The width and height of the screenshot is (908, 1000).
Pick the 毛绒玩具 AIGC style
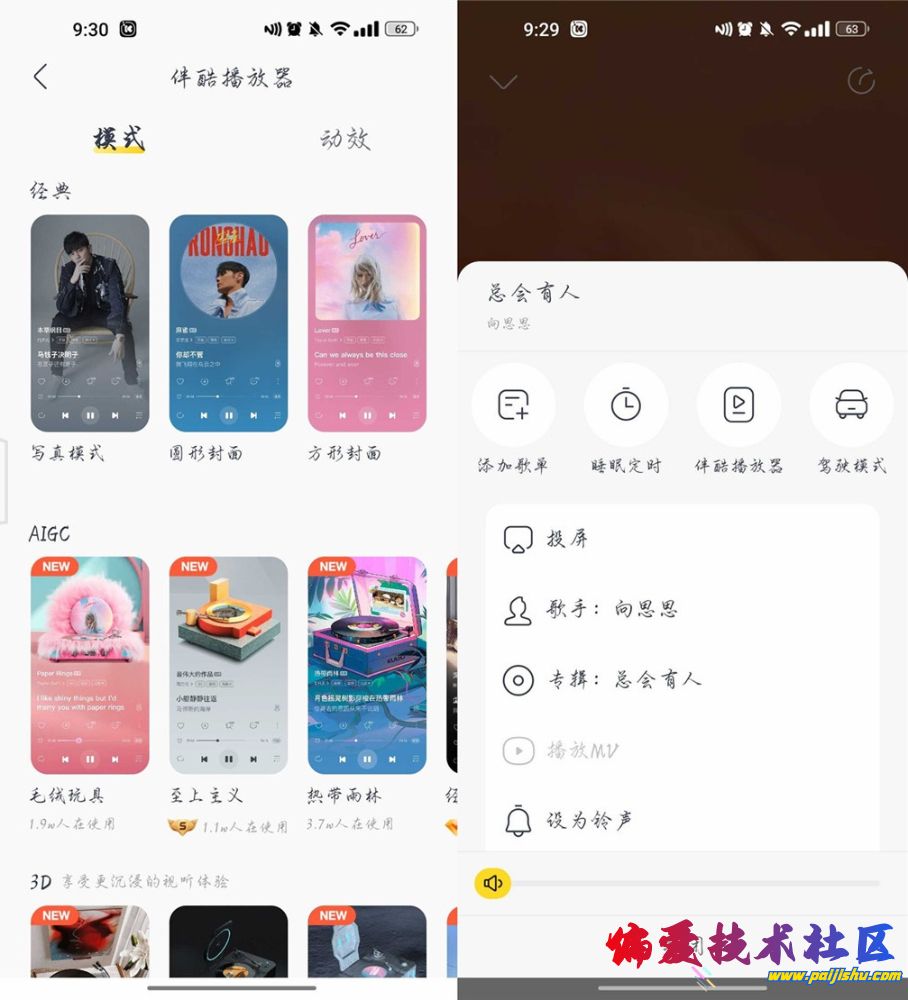pos(90,665)
